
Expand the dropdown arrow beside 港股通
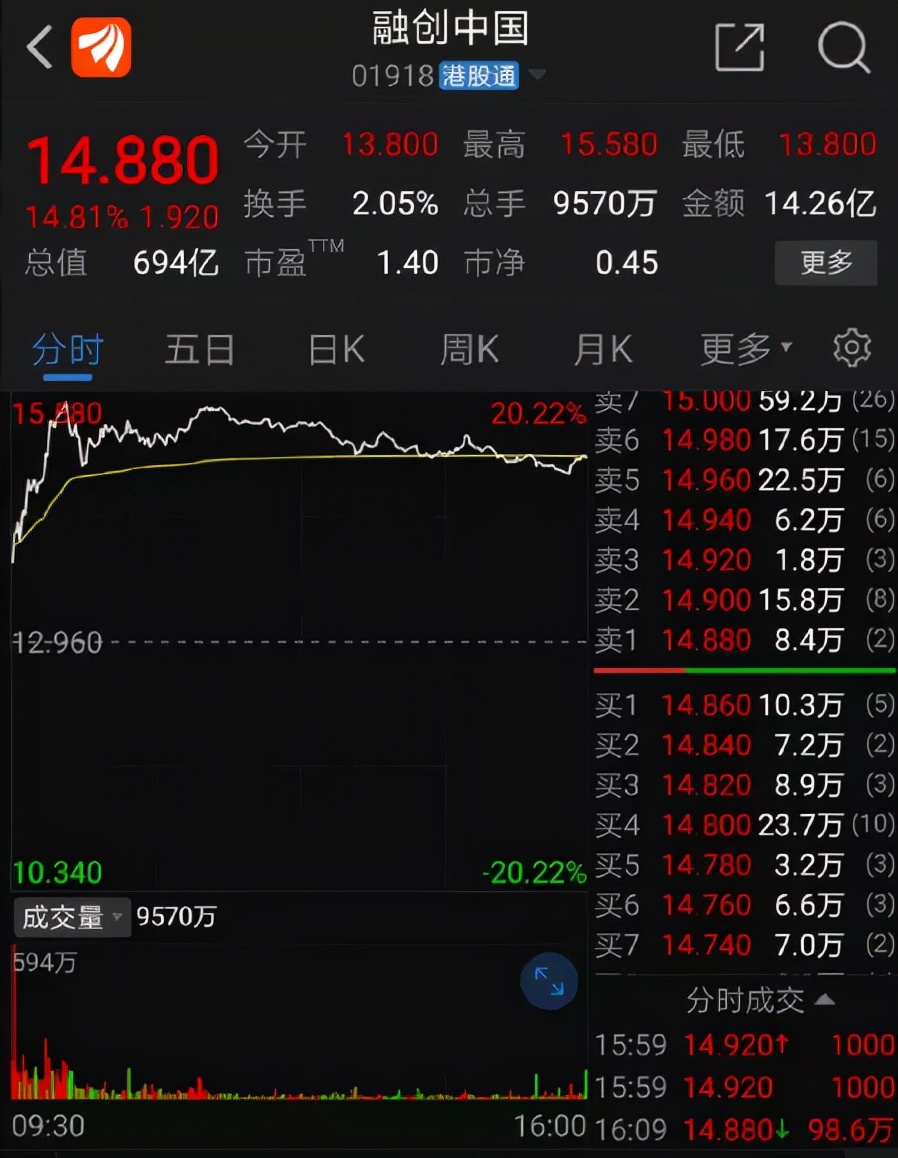(538, 76)
